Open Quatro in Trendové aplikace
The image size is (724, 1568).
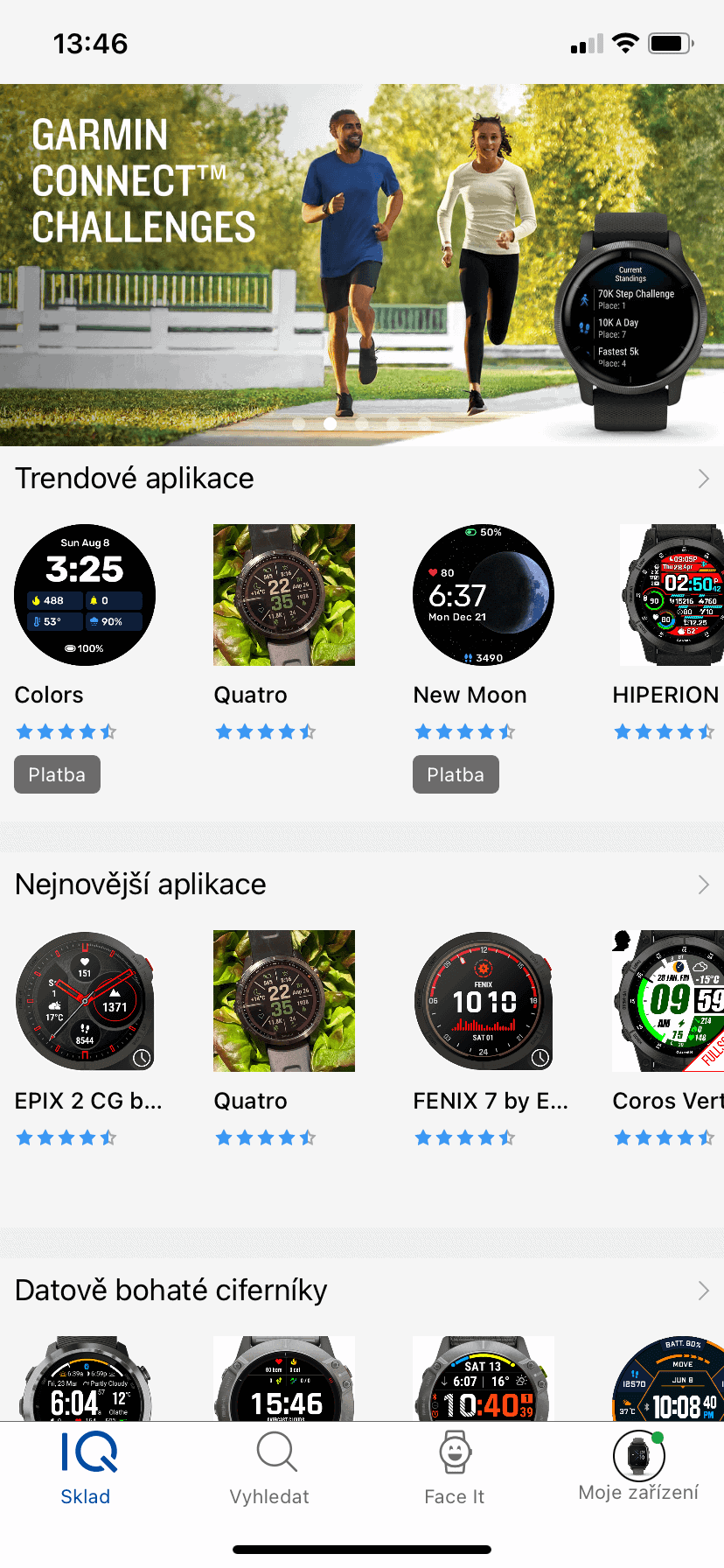(x=284, y=595)
